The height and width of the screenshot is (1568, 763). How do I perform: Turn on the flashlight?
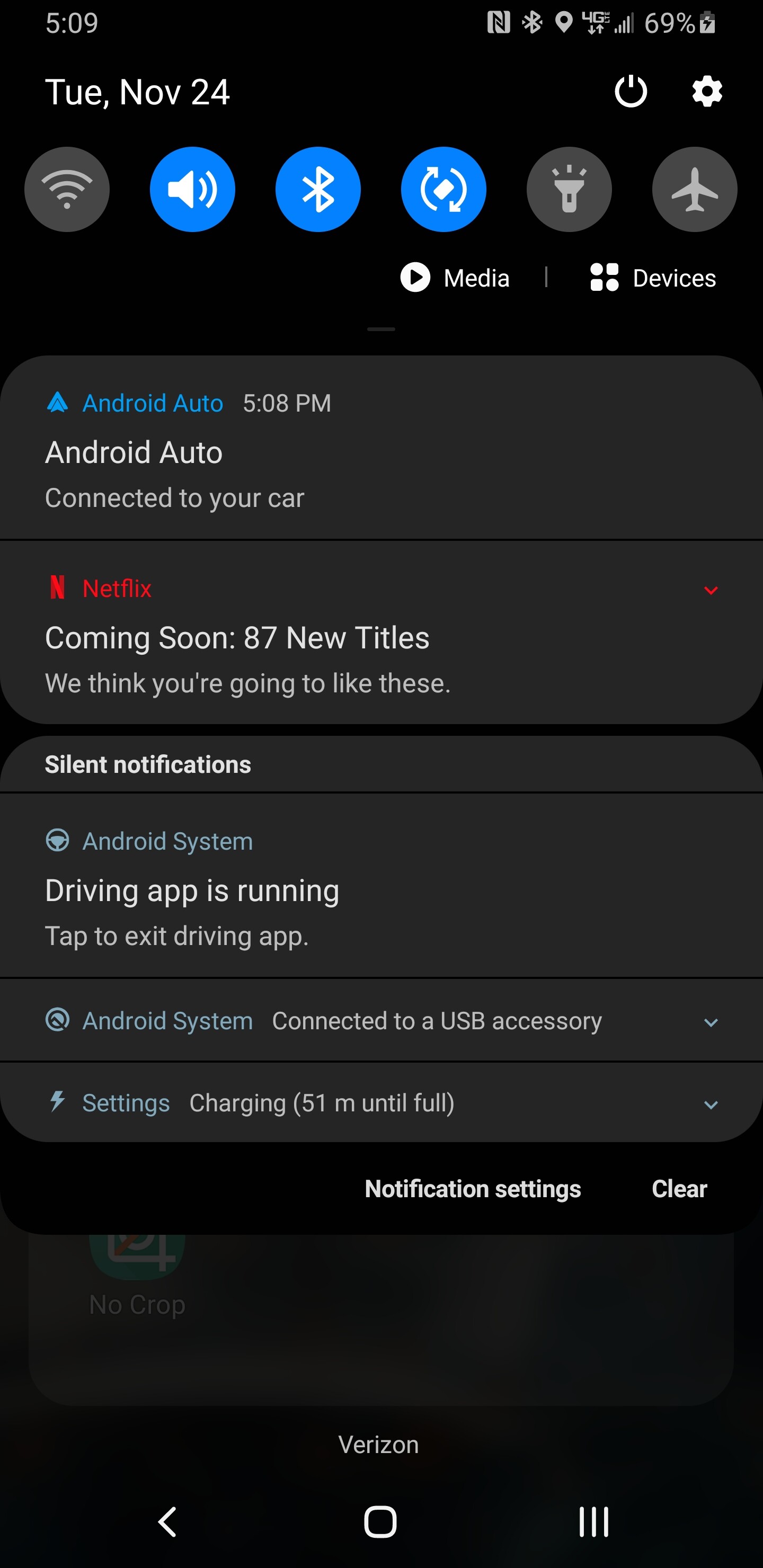(569, 189)
